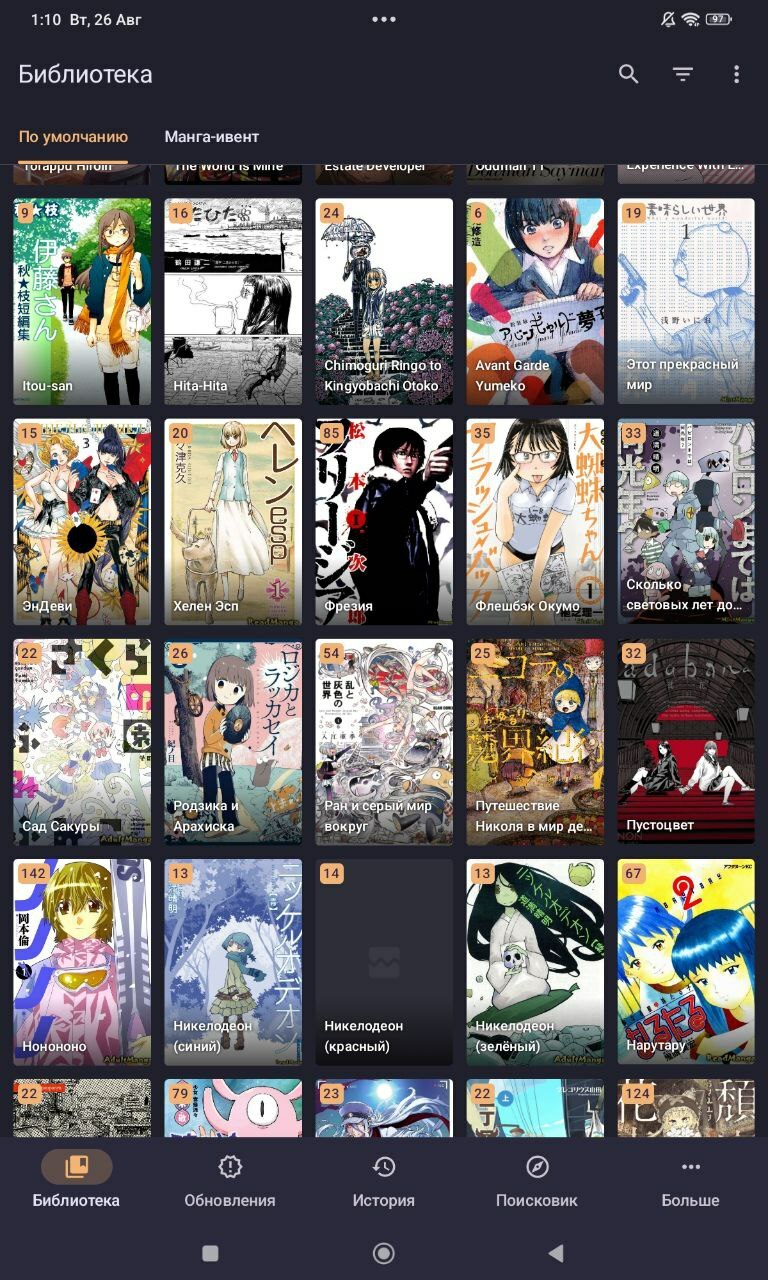This screenshot has width=768, height=1280.
Task: Open the Нарутару manga
Action: click(x=686, y=961)
